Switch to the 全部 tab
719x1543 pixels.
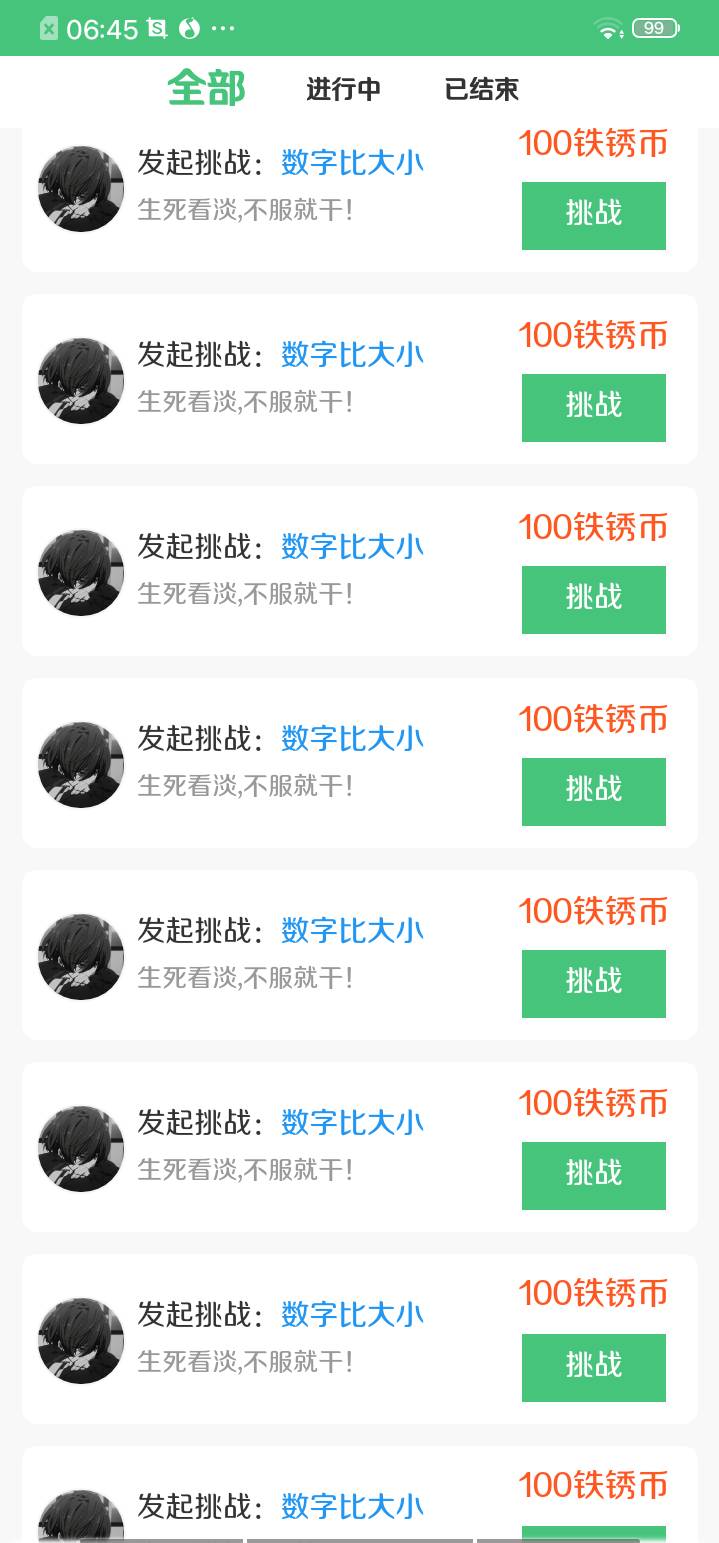(x=206, y=89)
